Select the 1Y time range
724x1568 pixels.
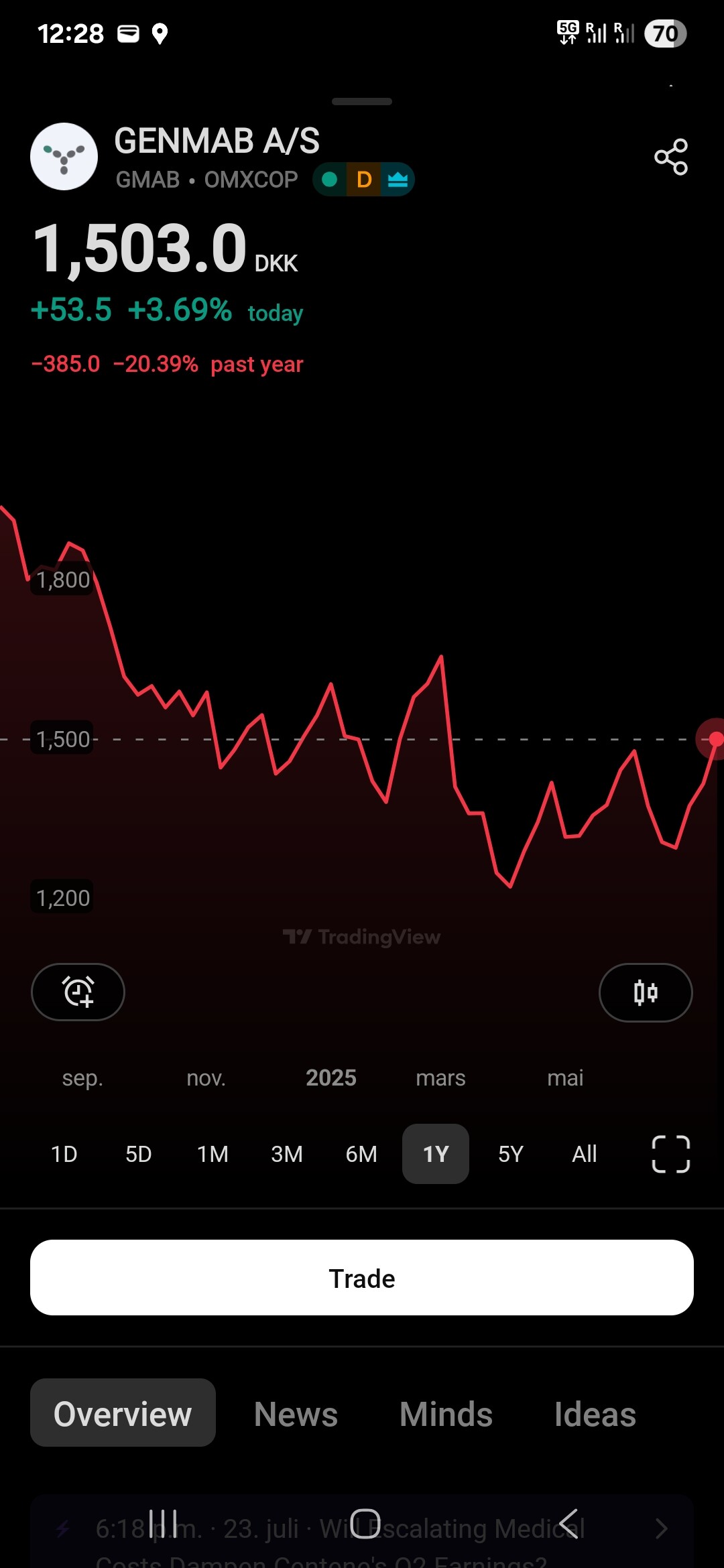[436, 1154]
